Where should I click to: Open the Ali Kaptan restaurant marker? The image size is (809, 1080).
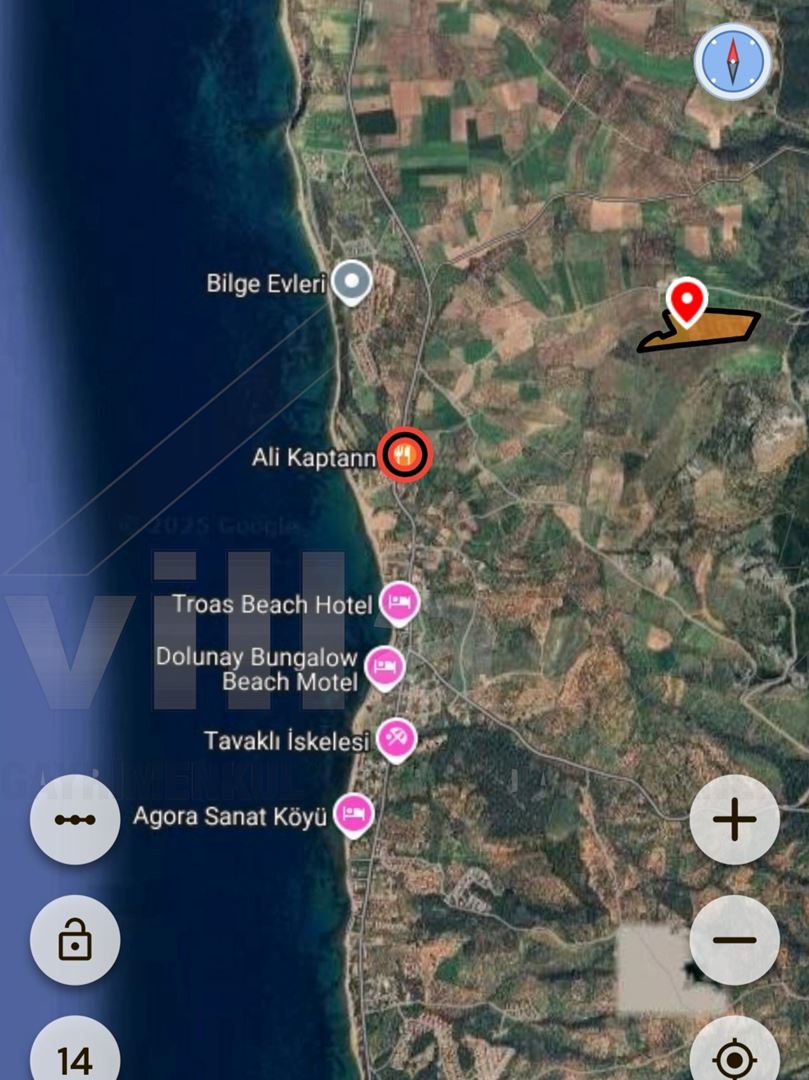[404, 456]
